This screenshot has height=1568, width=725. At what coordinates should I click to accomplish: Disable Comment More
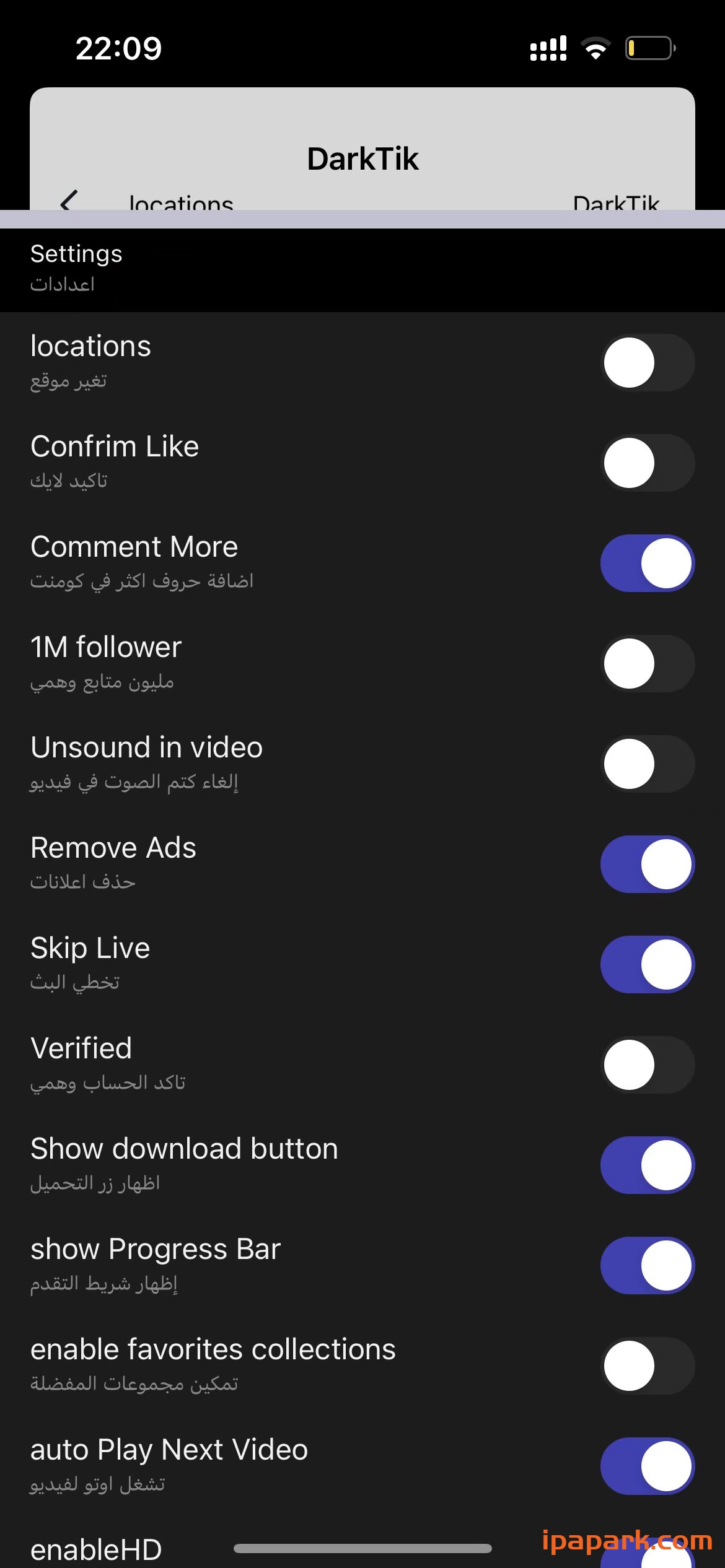(x=647, y=563)
